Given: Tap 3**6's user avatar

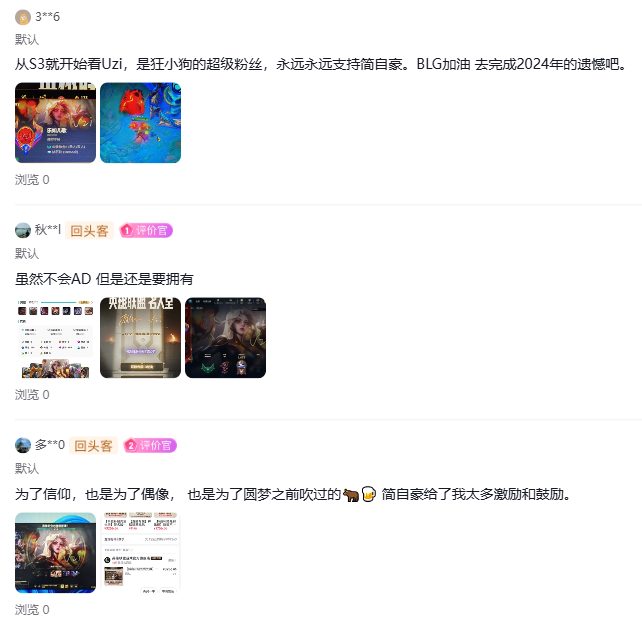Looking at the screenshot, I should tap(23, 16).
